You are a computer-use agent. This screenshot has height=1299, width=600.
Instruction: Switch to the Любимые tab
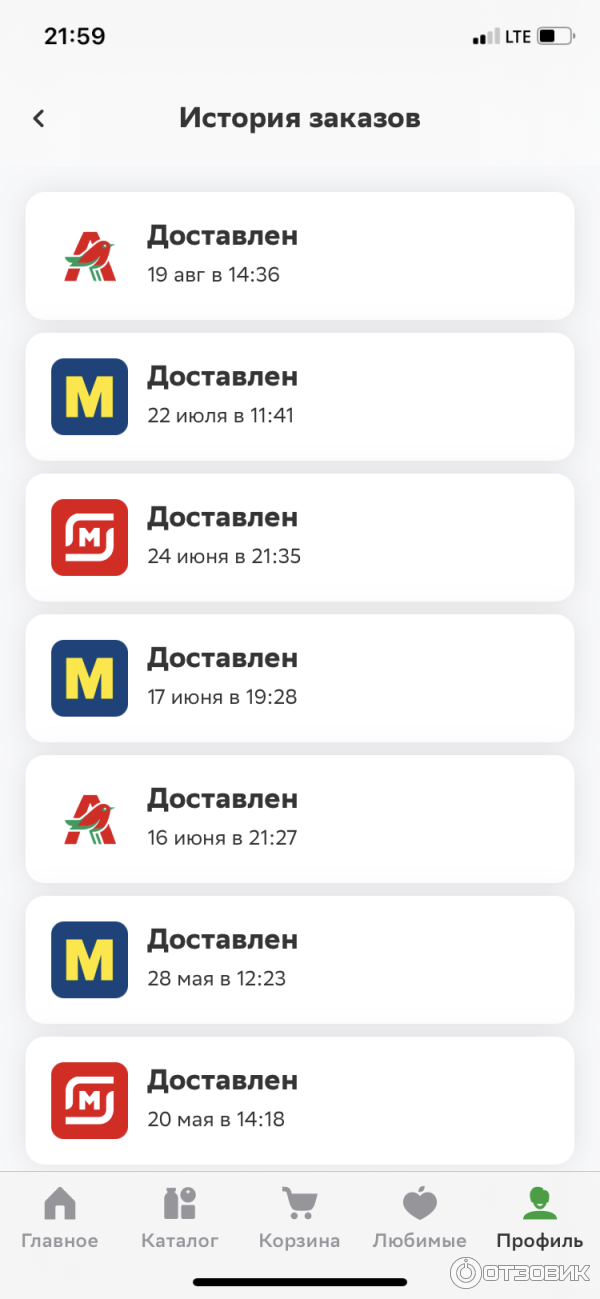(x=419, y=1218)
